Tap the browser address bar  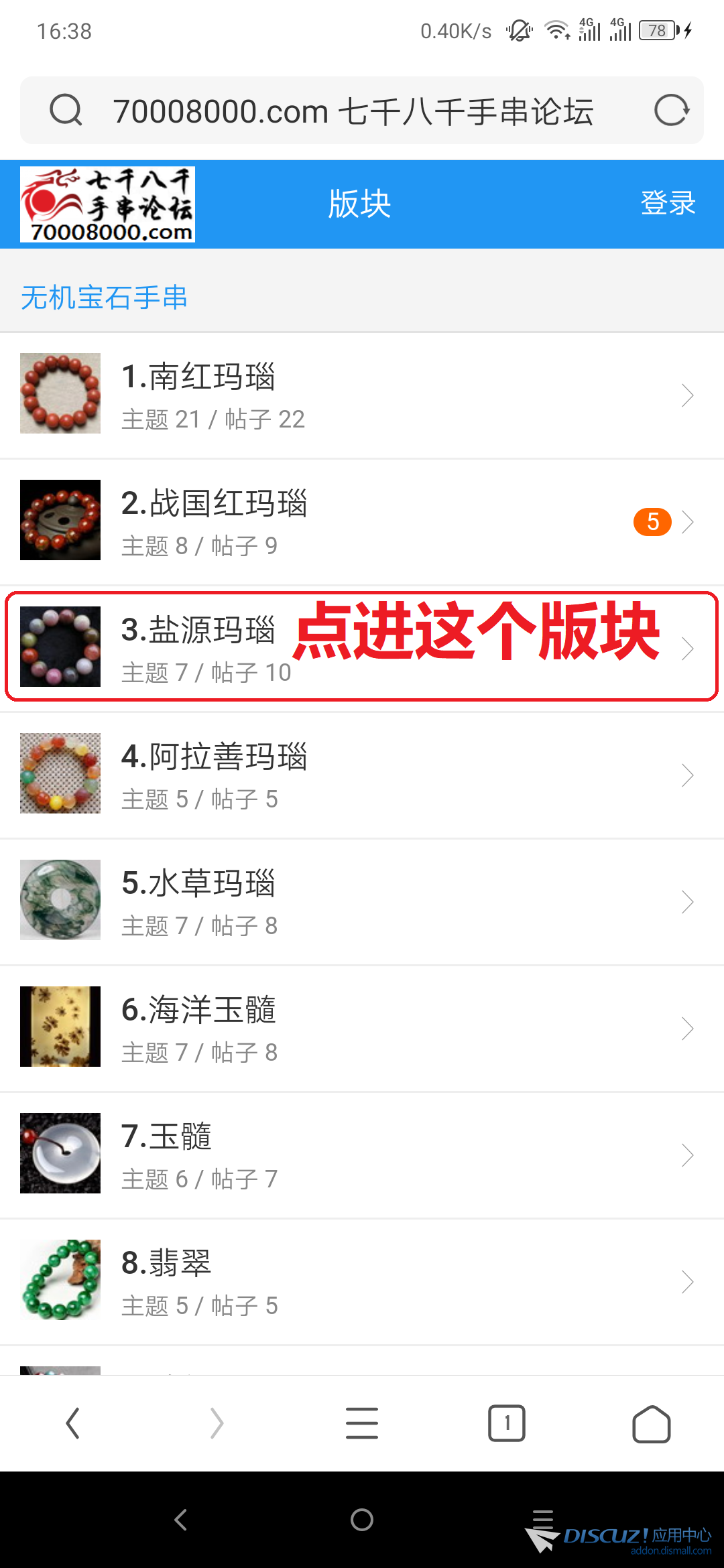353,111
